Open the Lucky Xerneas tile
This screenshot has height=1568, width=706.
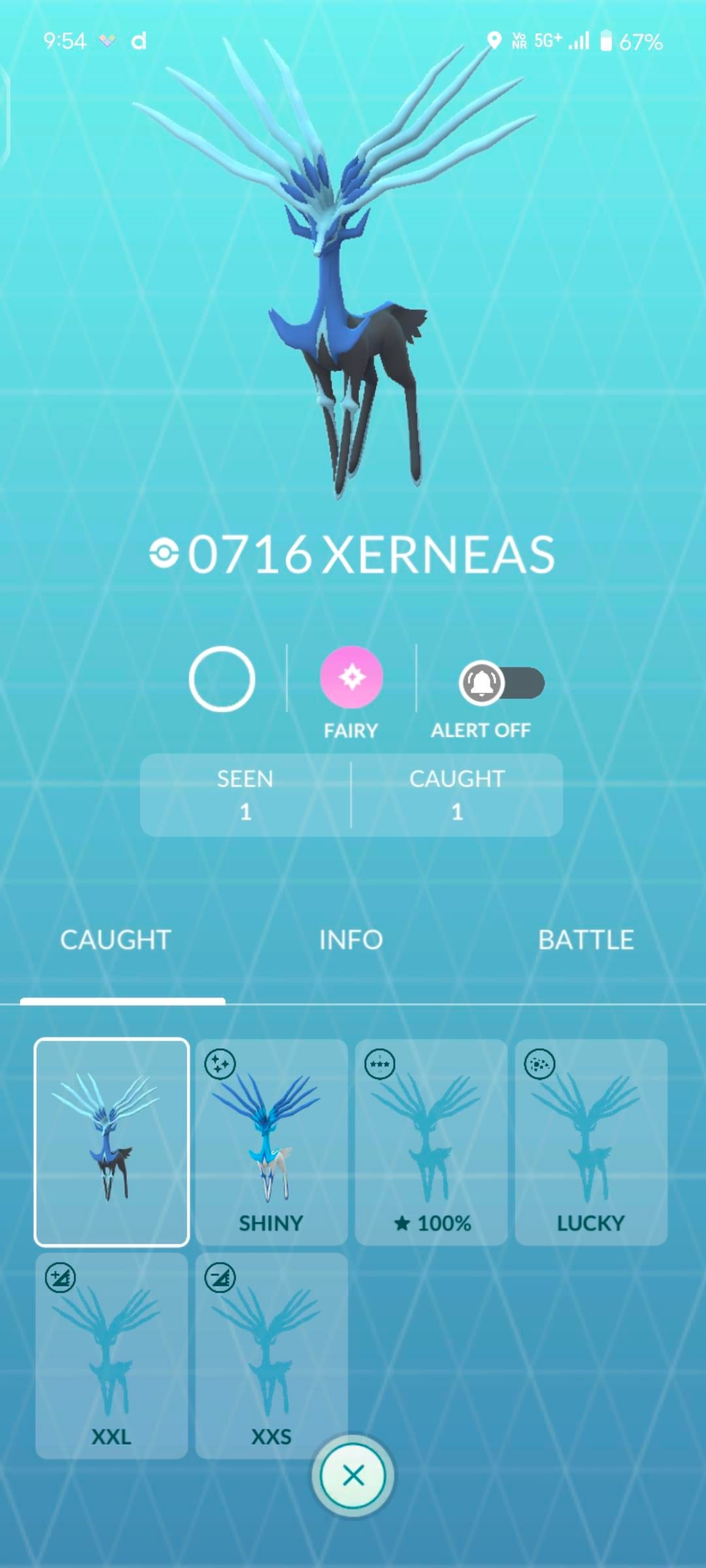[591, 1142]
